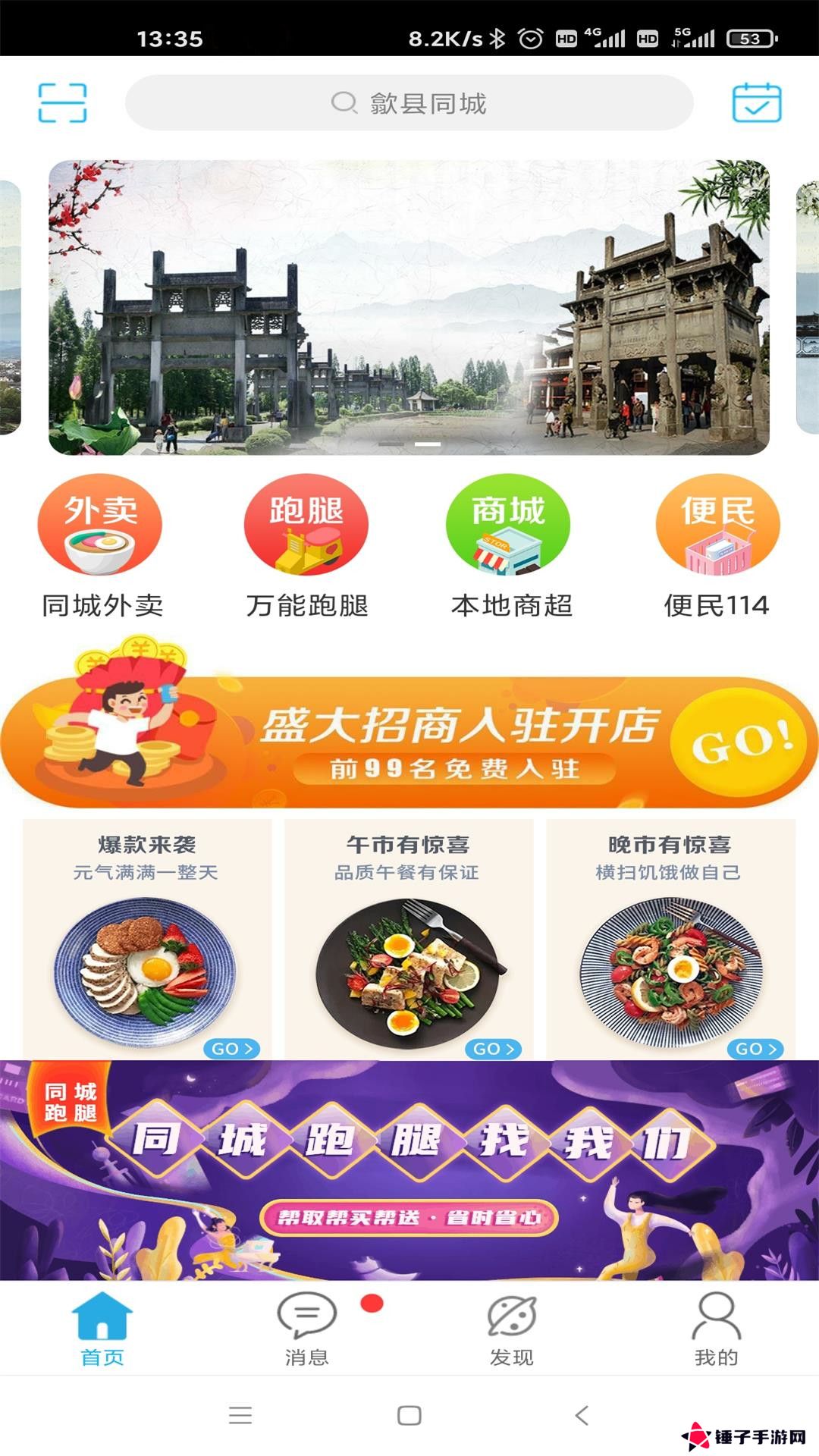This screenshot has height=1456, width=819.
Task: Open 同城外卖 food delivery
Action: click(x=101, y=546)
